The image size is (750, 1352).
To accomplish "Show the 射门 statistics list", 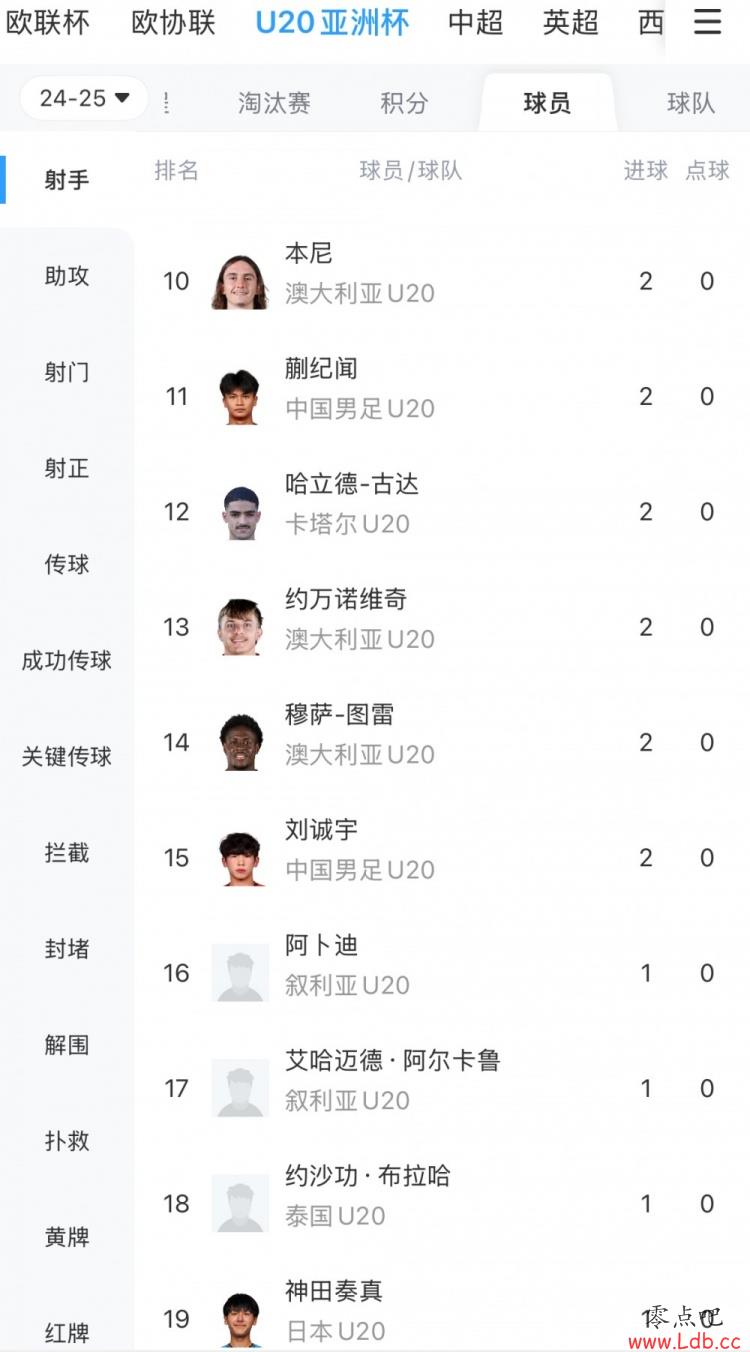I will click(67, 372).
